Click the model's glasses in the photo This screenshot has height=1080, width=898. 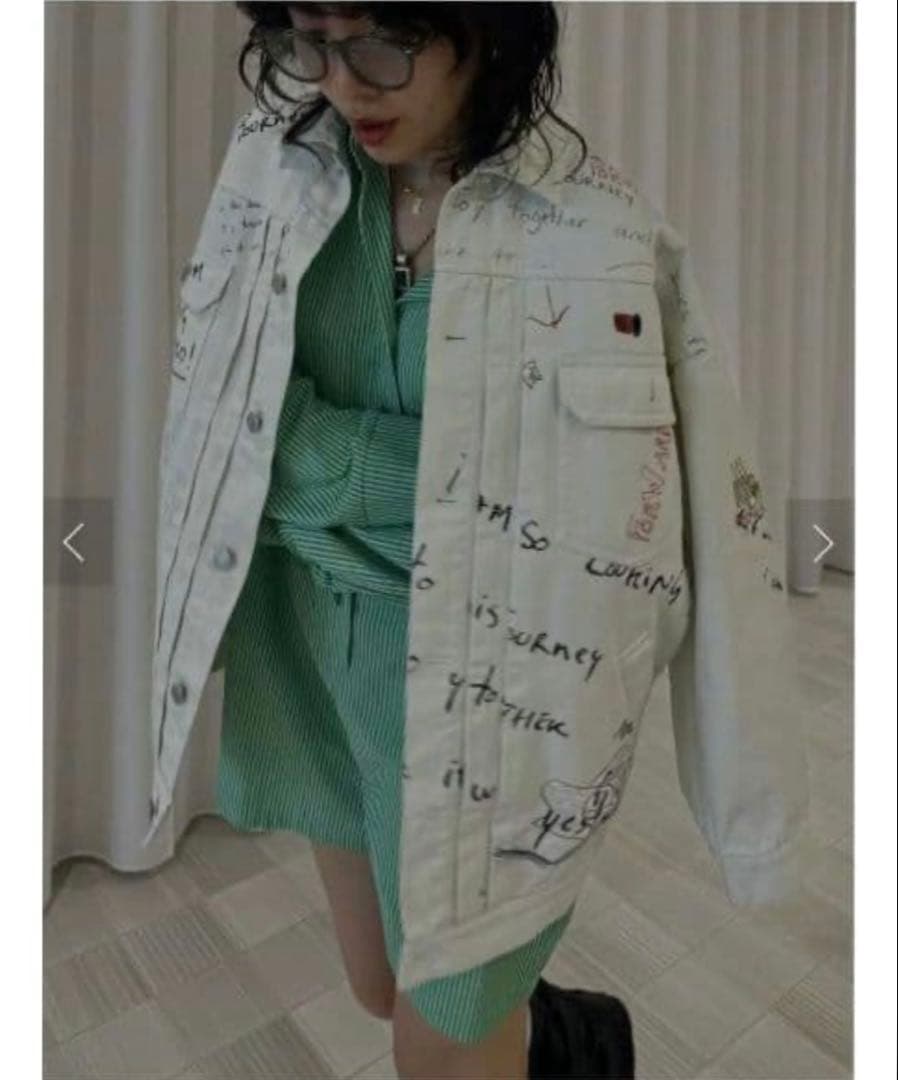click(x=350, y=55)
